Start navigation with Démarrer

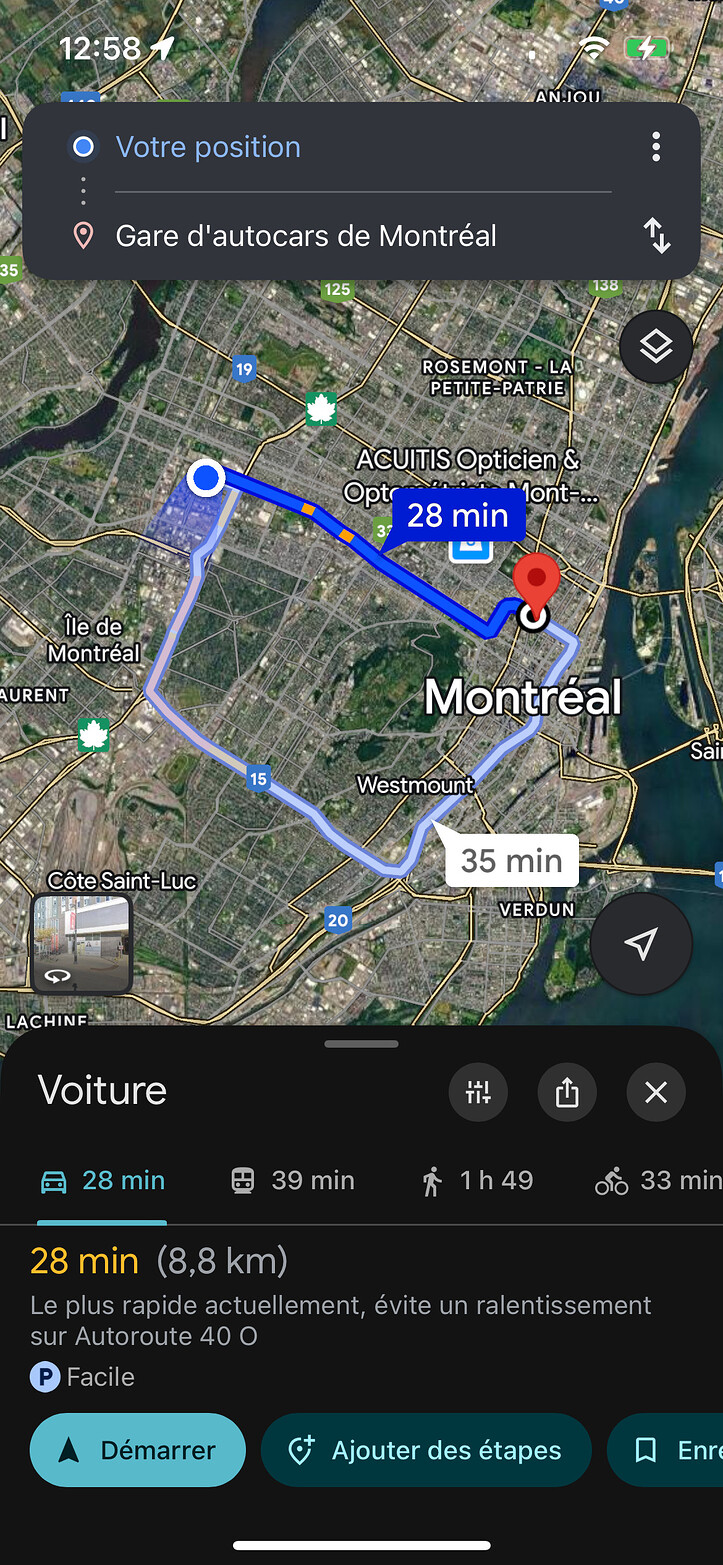138,1450
